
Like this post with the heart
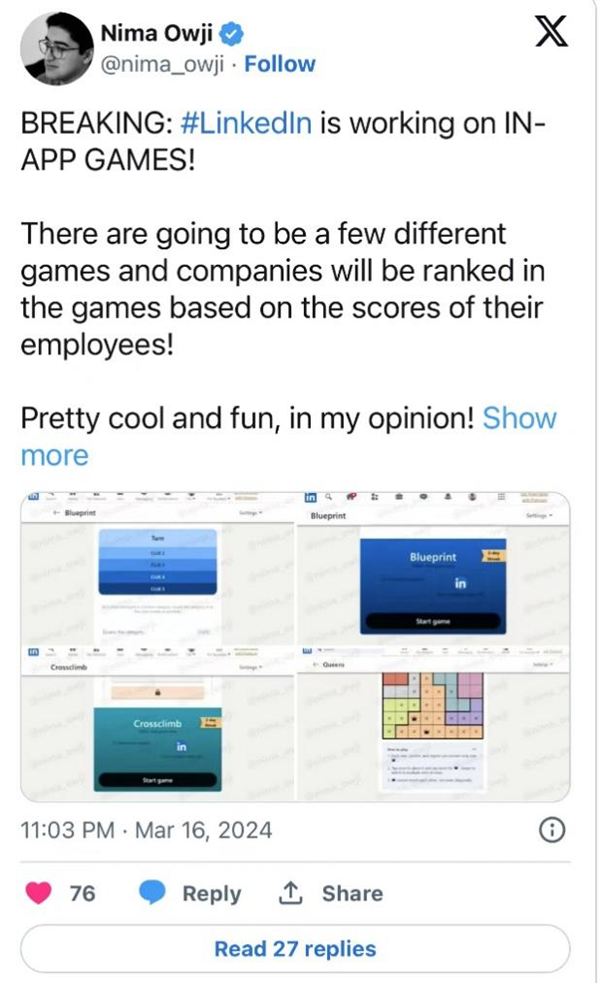coord(40,893)
